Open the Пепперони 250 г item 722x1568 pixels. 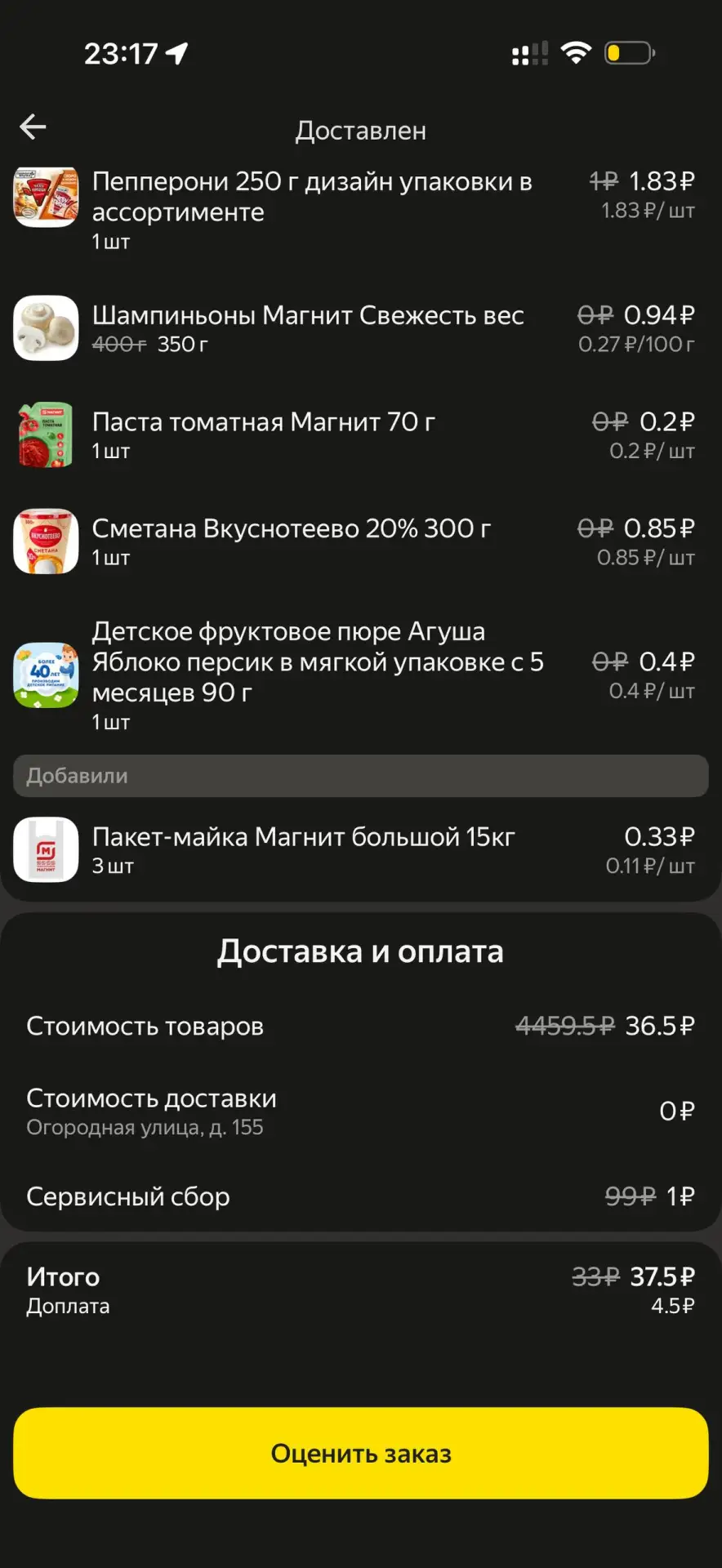(310, 197)
